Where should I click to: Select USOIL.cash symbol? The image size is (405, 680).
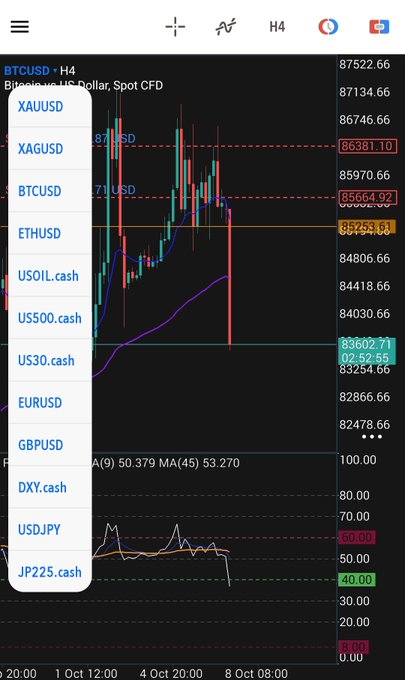(x=50, y=276)
